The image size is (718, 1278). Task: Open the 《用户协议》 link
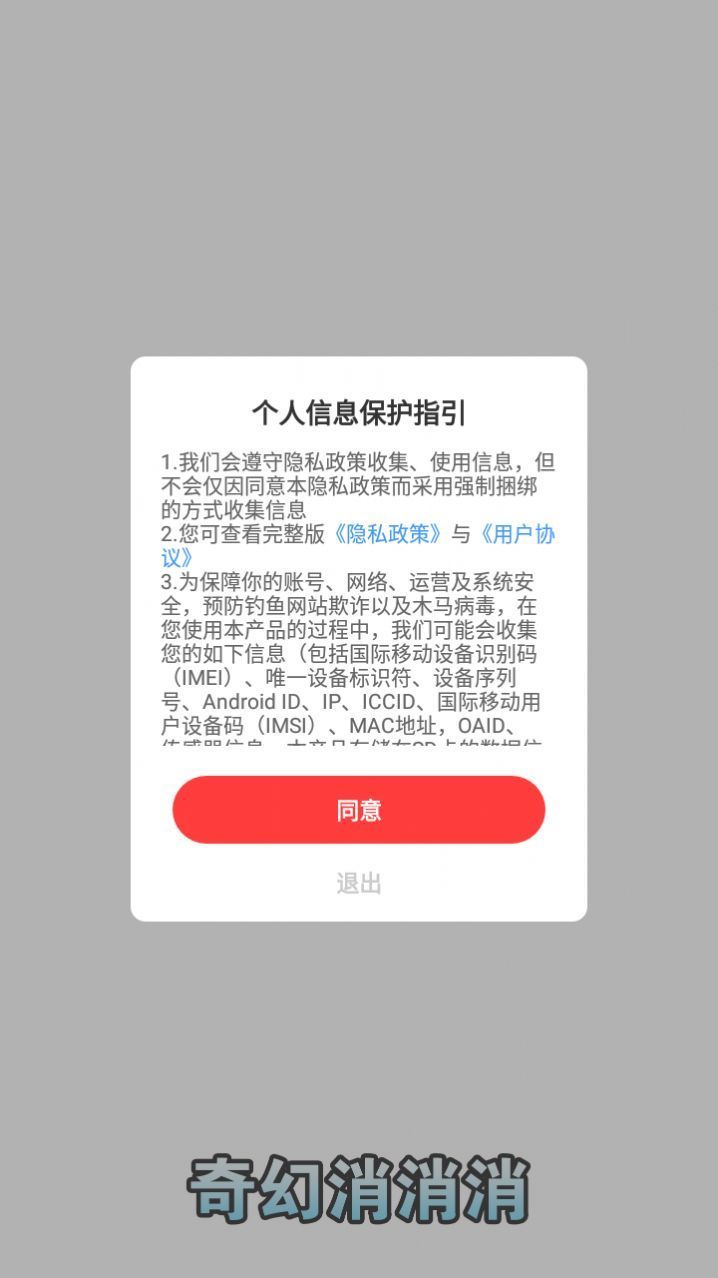[x=517, y=534]
